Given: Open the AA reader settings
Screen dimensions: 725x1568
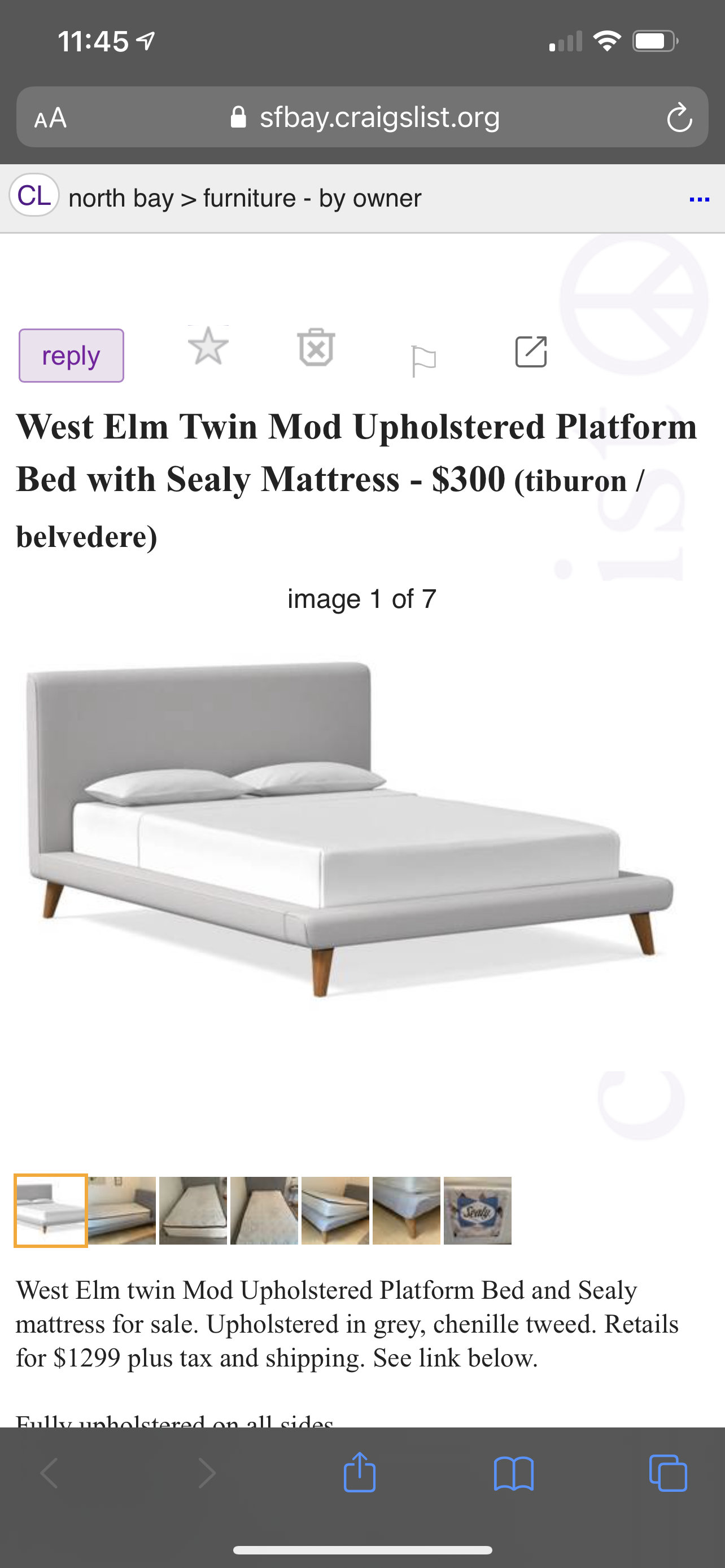Looking at the screenshot, I should [50, 117].
